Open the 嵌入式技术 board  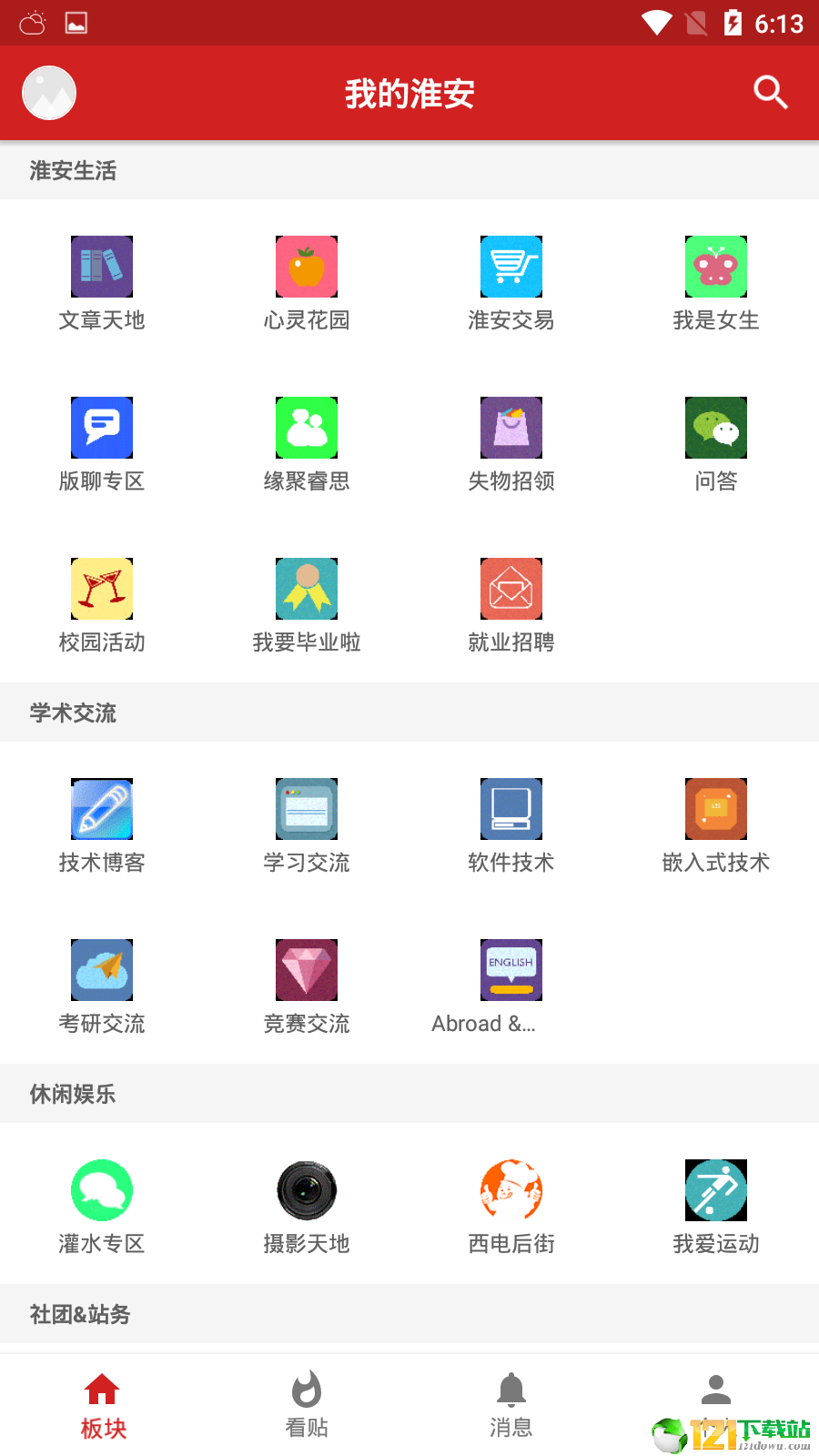(716, 826)
